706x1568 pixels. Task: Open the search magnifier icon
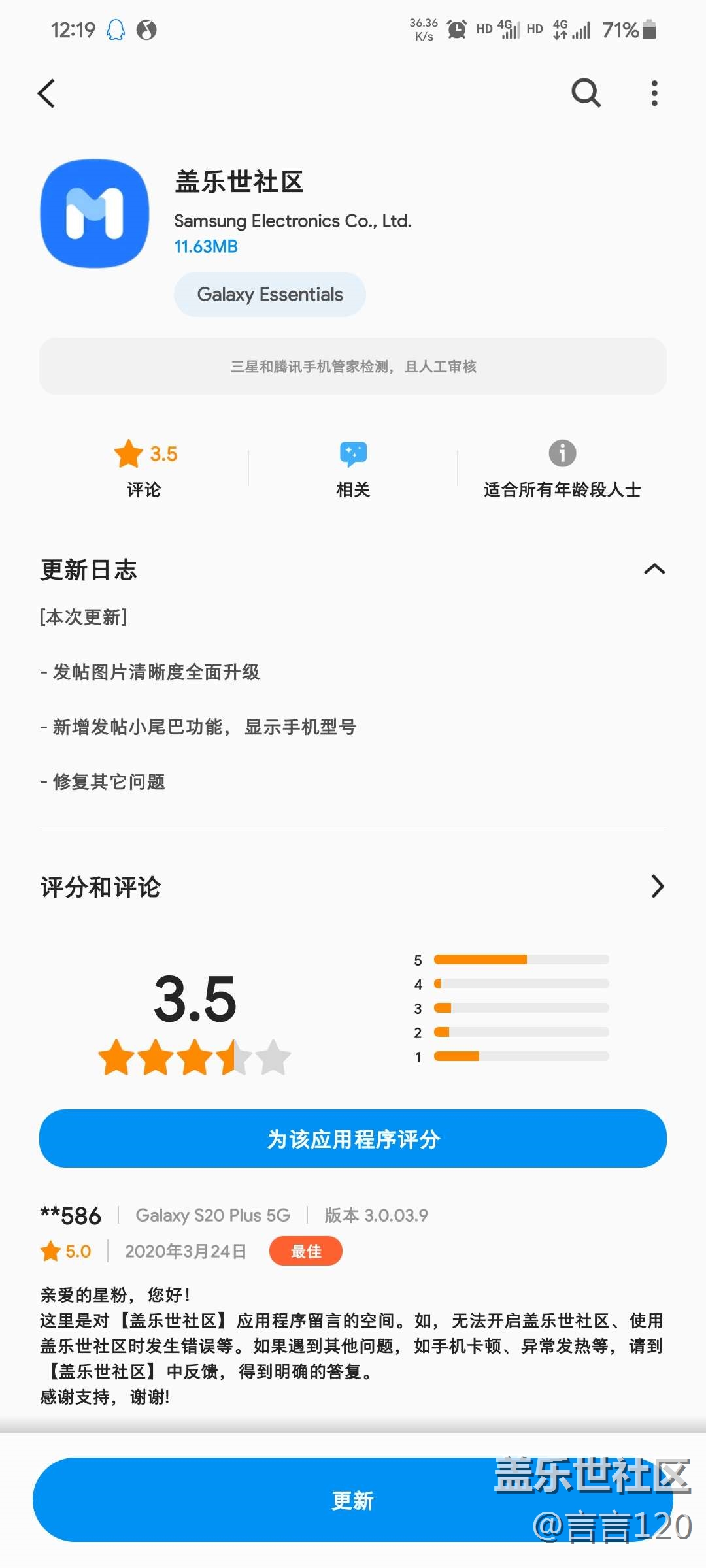coord(586,93)
